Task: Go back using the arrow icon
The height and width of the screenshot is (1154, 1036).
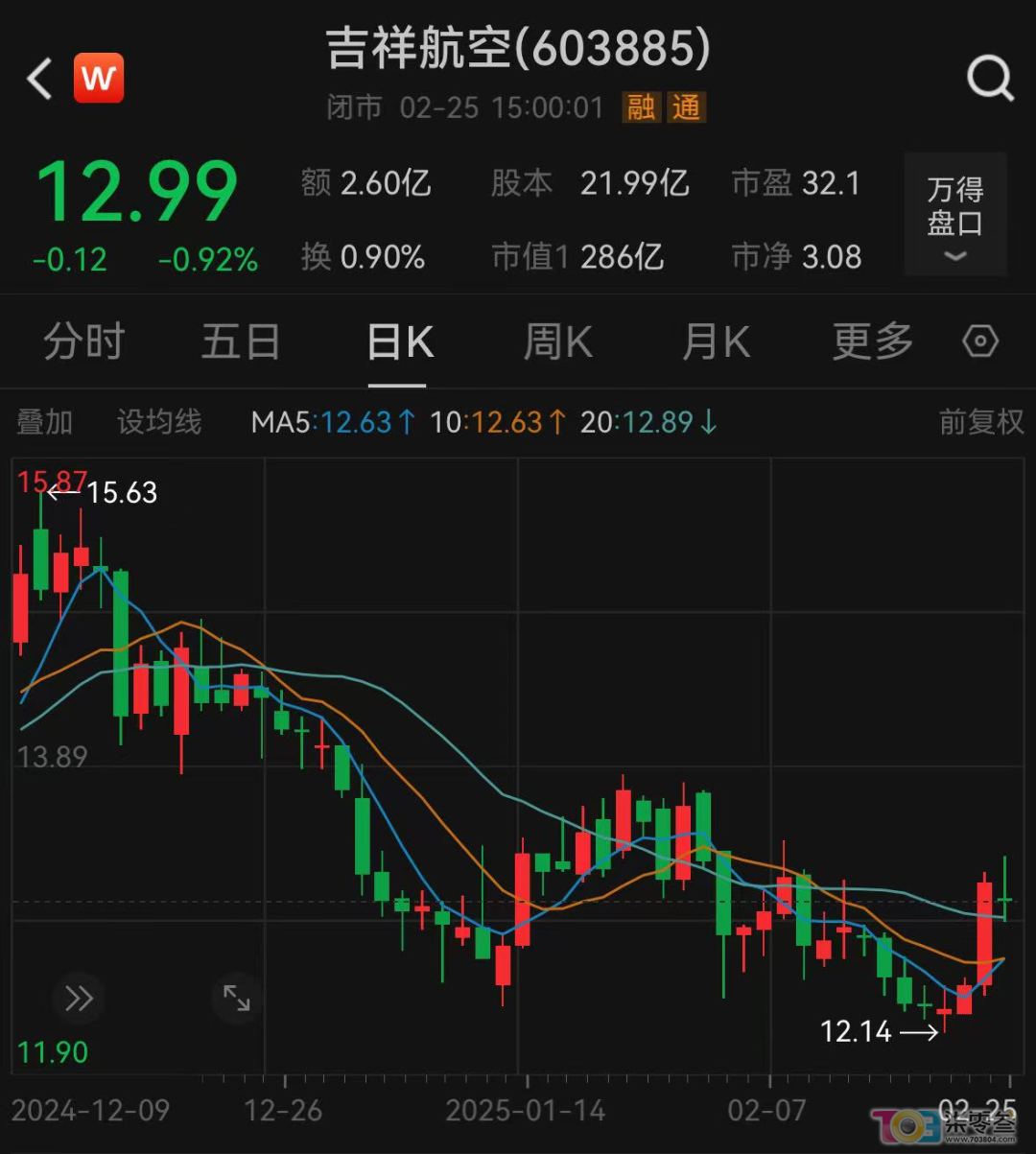Action: [40, 78]
